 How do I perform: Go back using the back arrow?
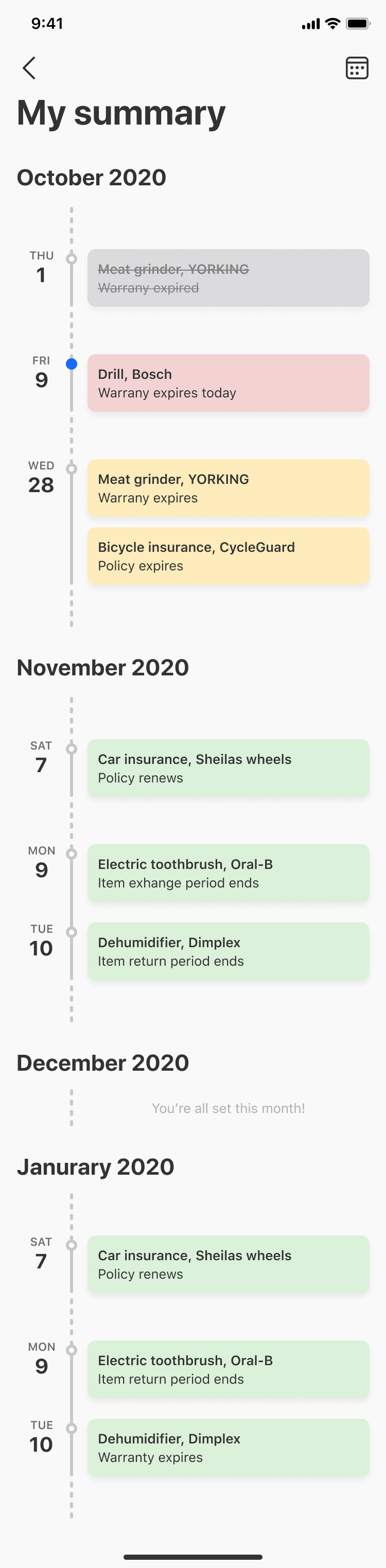(29, 68)
